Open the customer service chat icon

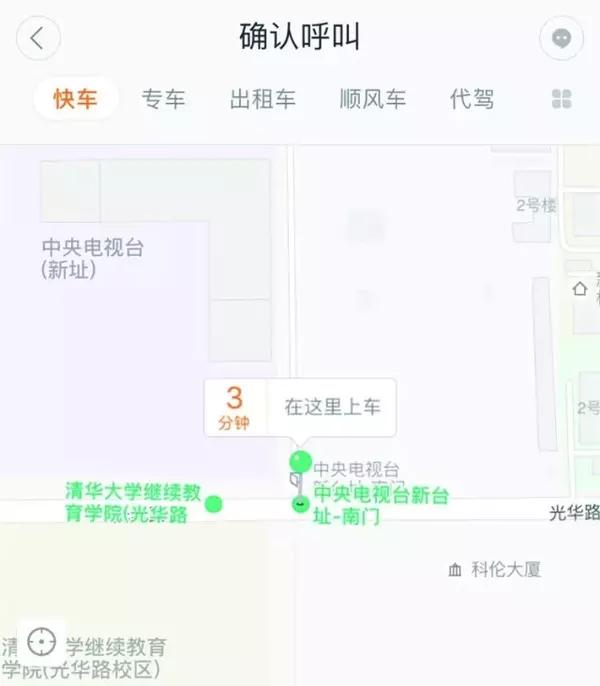click(561, 39)
